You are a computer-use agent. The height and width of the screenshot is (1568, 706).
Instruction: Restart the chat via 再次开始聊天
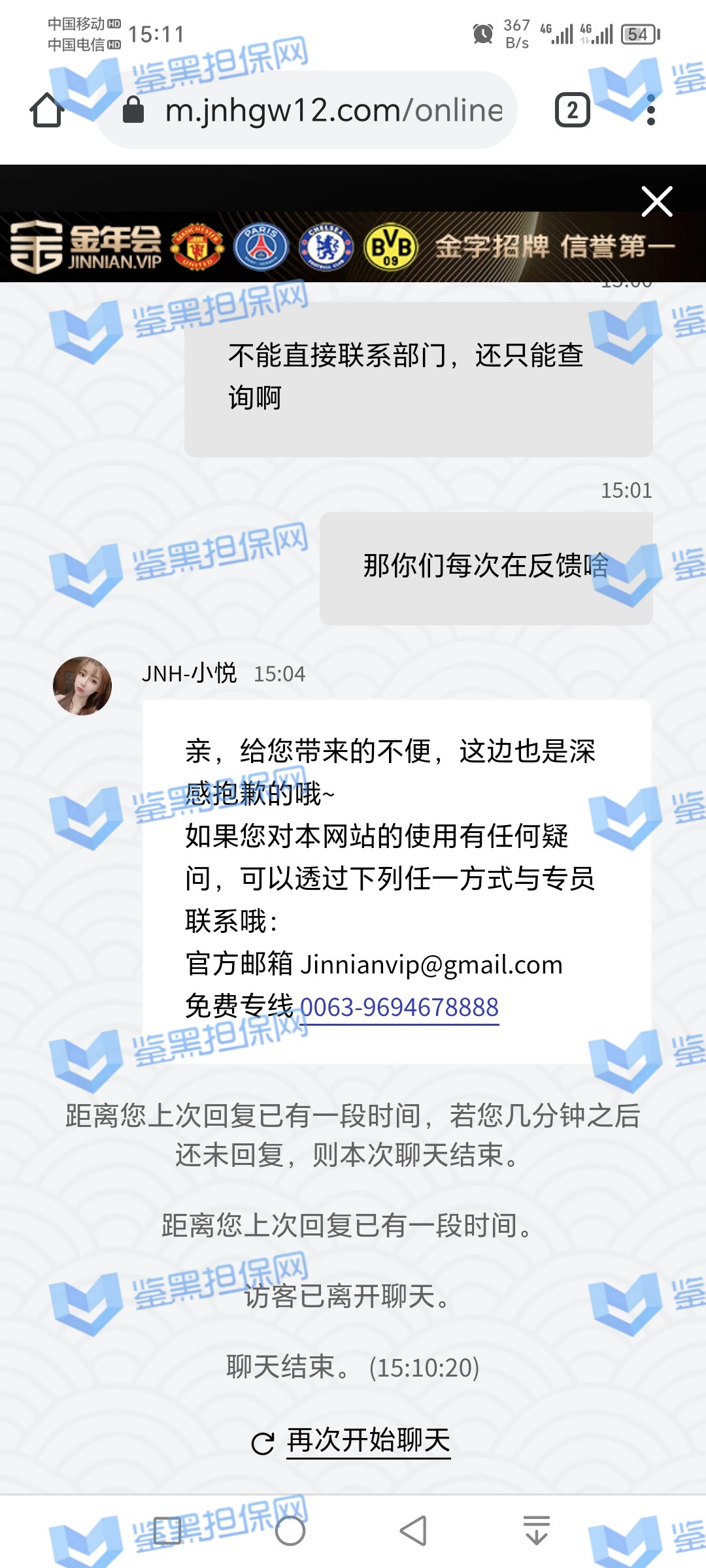[368, 1441]
